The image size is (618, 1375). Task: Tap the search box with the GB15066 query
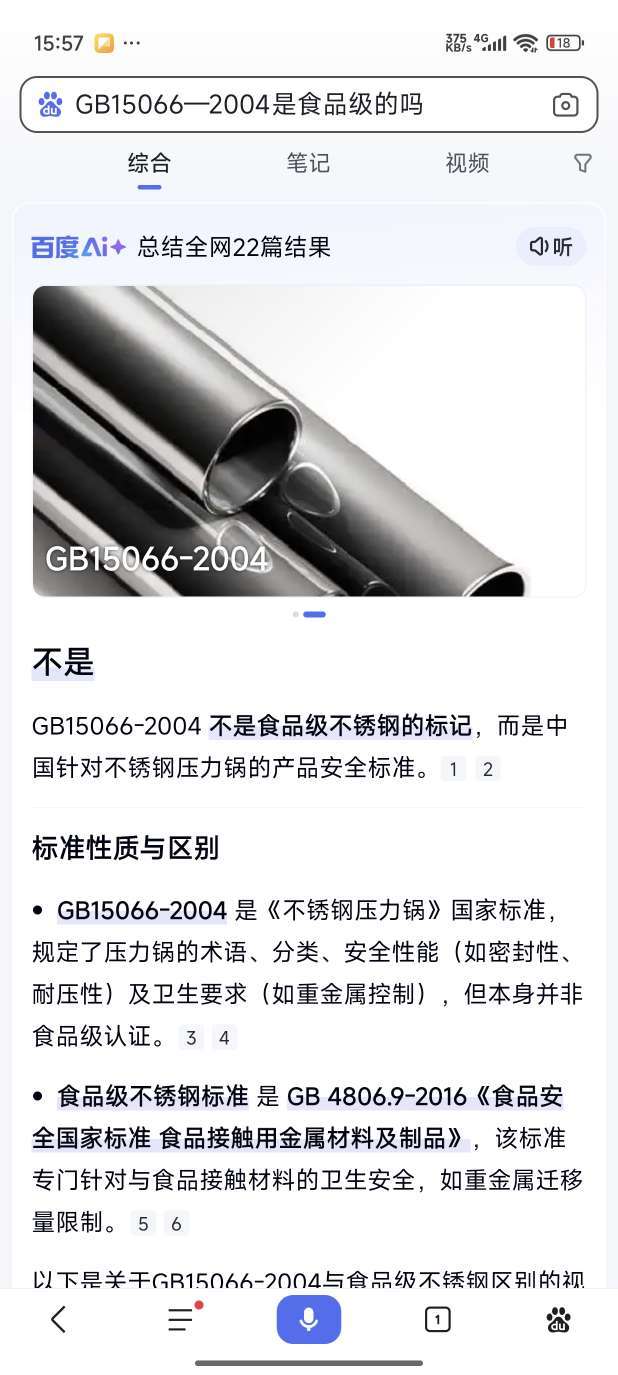pyautogui.click(x=290, y=104)
